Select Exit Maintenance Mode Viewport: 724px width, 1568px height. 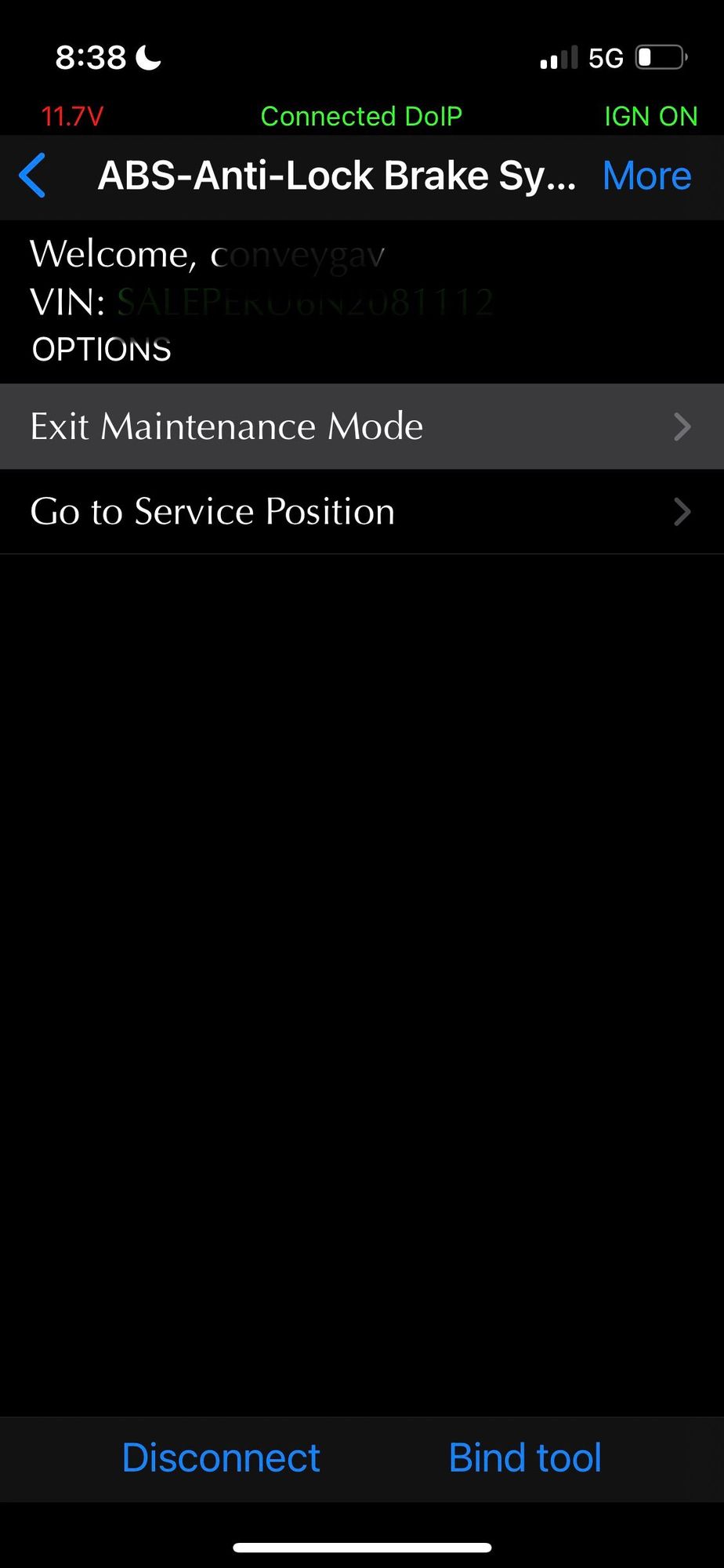[360, 426]
